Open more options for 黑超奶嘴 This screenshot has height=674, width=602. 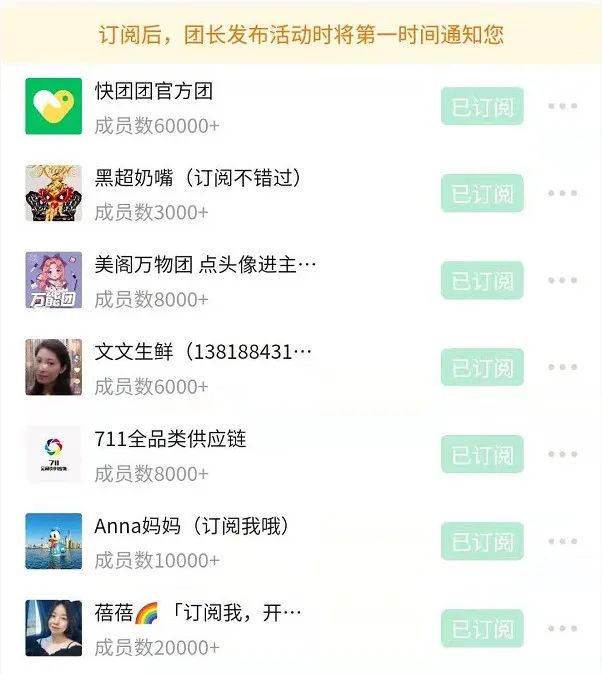click(562, 193)
